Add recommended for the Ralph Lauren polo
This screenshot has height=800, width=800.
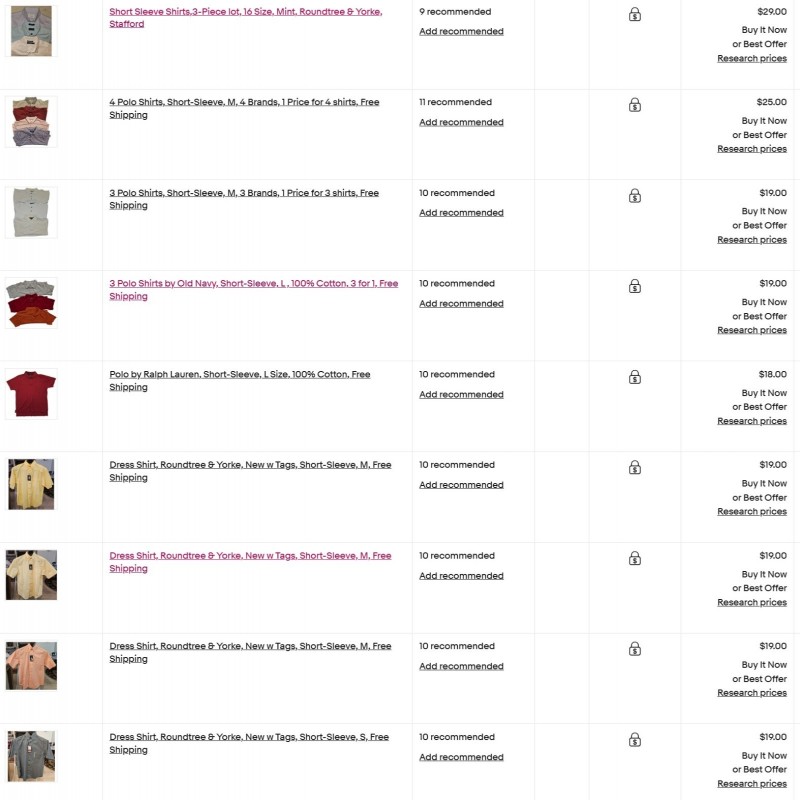tap(461, 394)
